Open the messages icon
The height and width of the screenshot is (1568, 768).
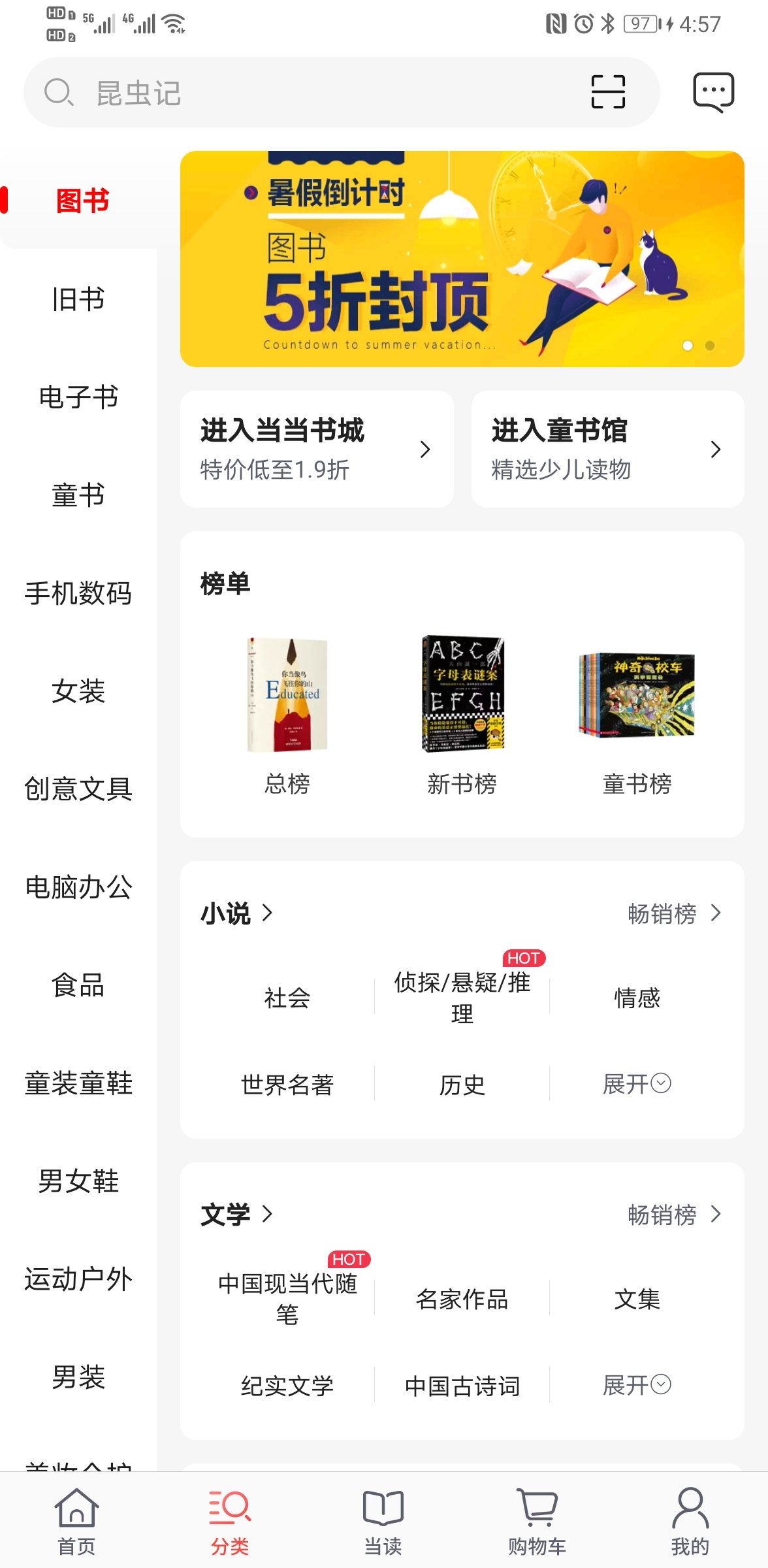pyautogui.click(x=713, y=91)
